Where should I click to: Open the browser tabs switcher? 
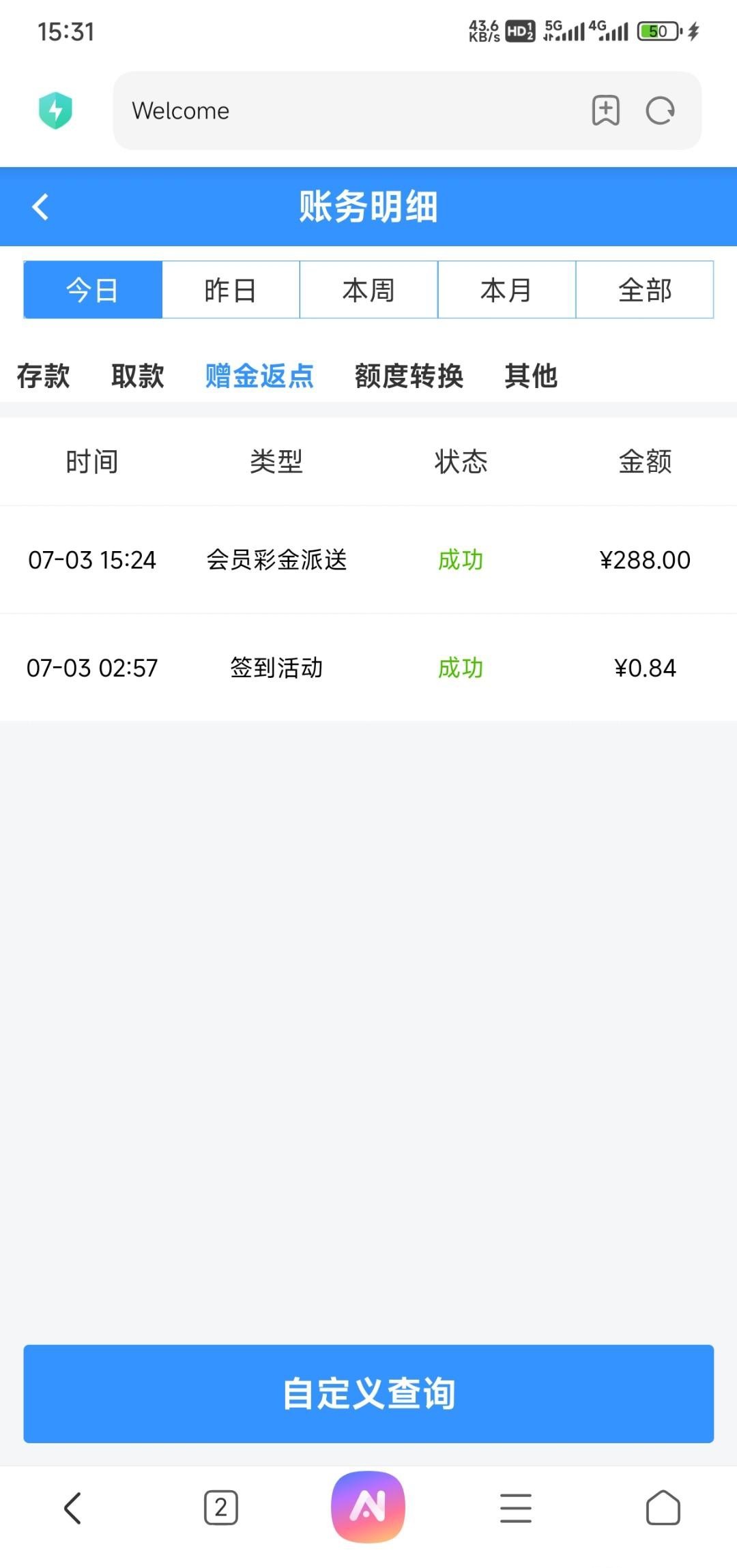(x=221, y=1507)
